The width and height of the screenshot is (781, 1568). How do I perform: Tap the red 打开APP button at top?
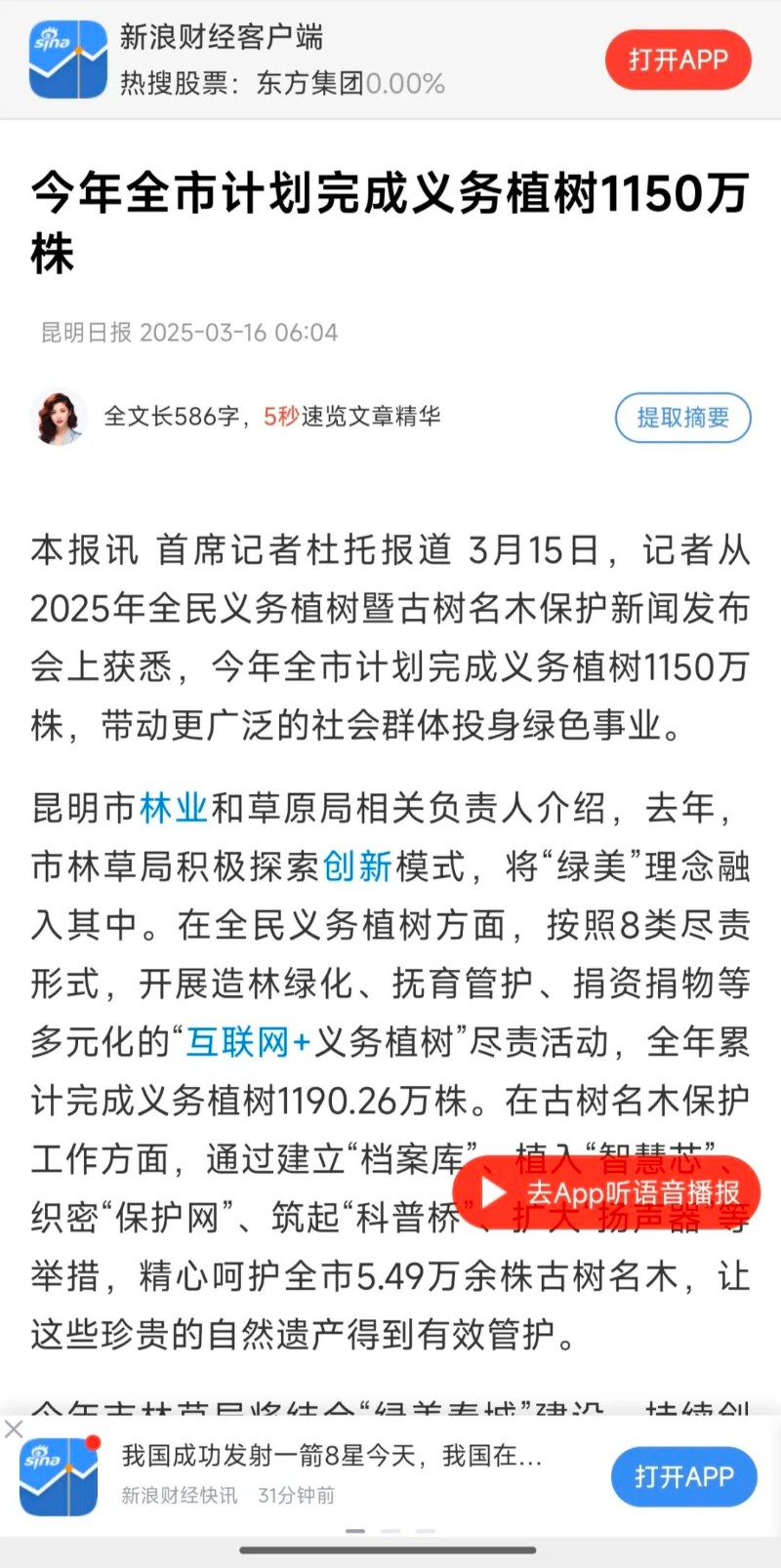(x=678, y=60)
